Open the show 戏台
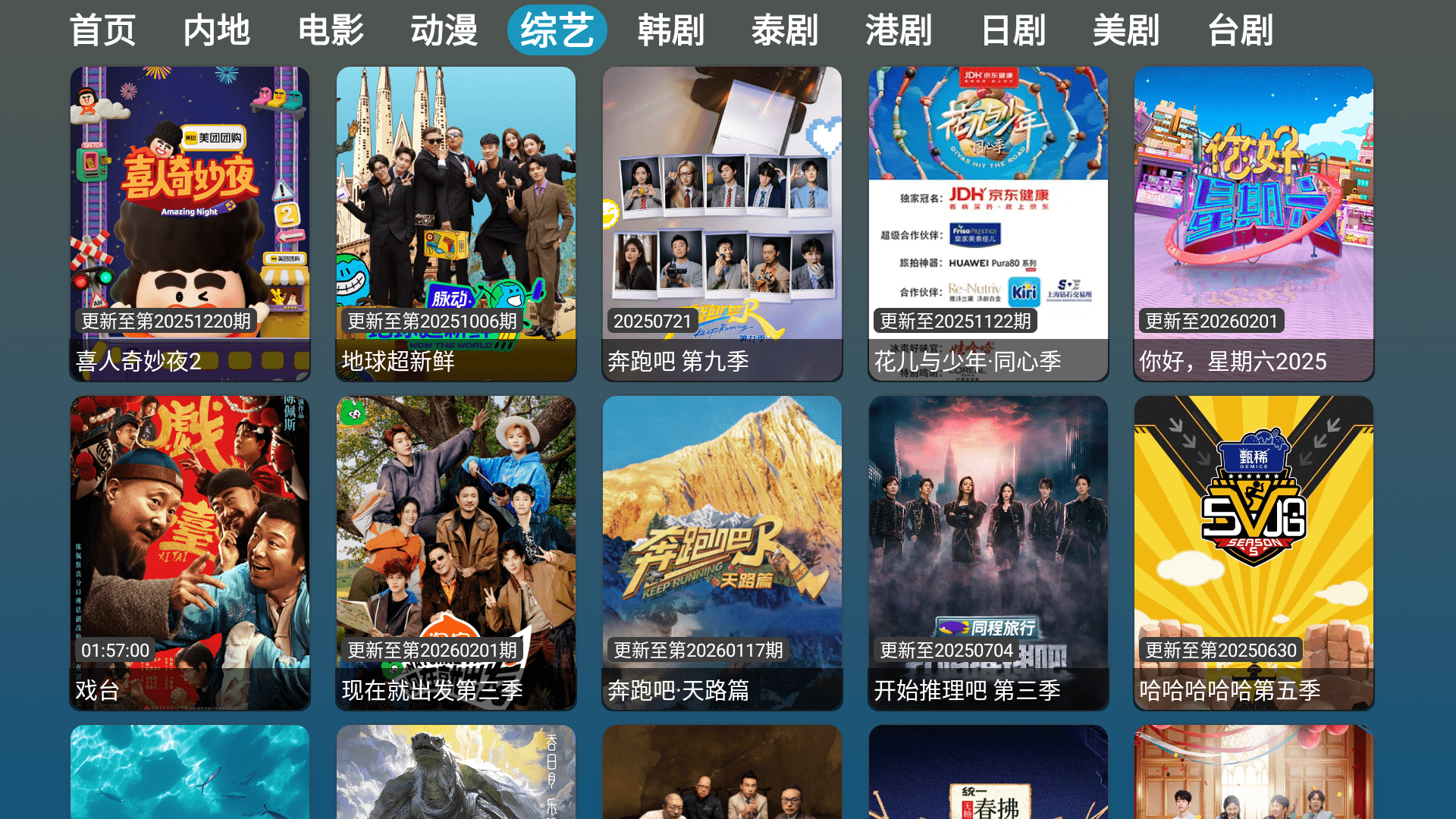Viewport: 1456px width, 819px height. pyautogui.click(x=190, y=553)
